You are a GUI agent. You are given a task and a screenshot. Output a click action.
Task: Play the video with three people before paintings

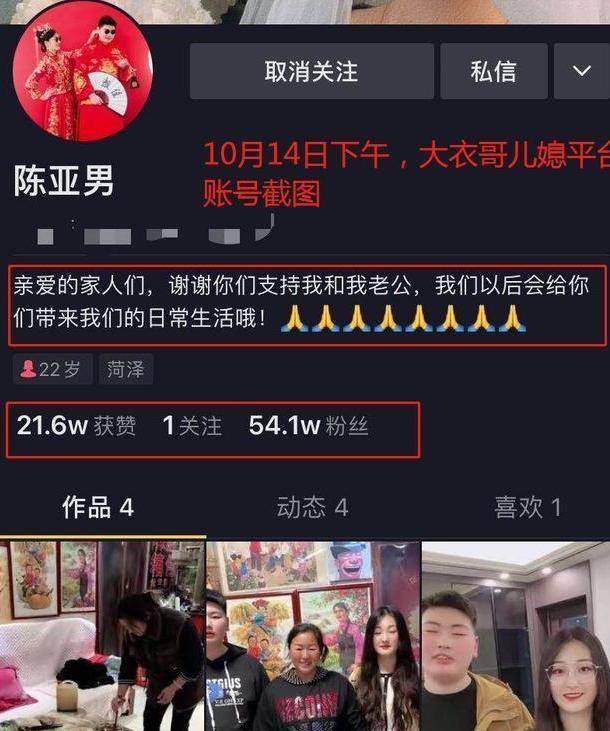click(x=313, y=636)
